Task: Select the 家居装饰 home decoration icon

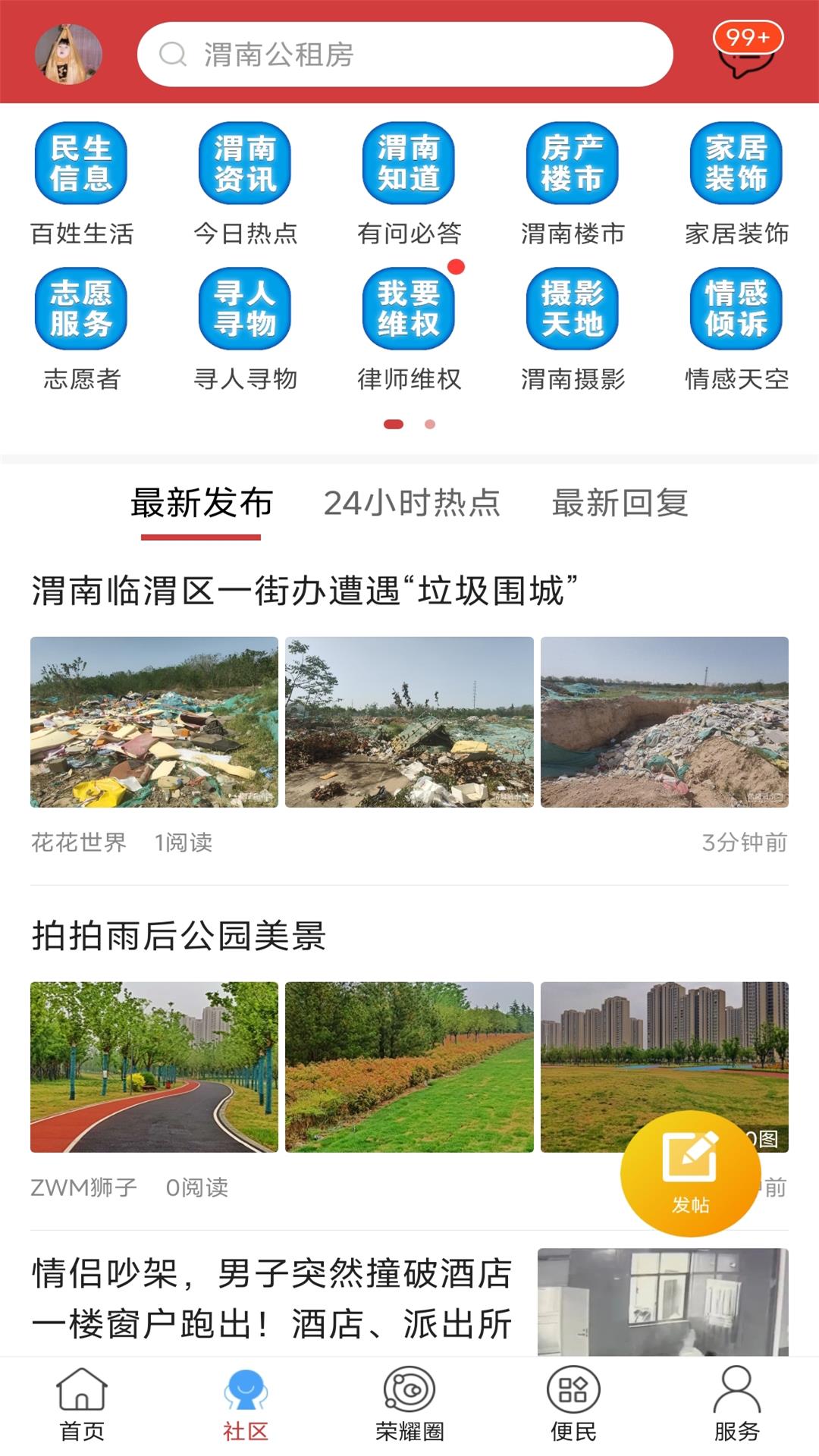Action: pos(736,164)
